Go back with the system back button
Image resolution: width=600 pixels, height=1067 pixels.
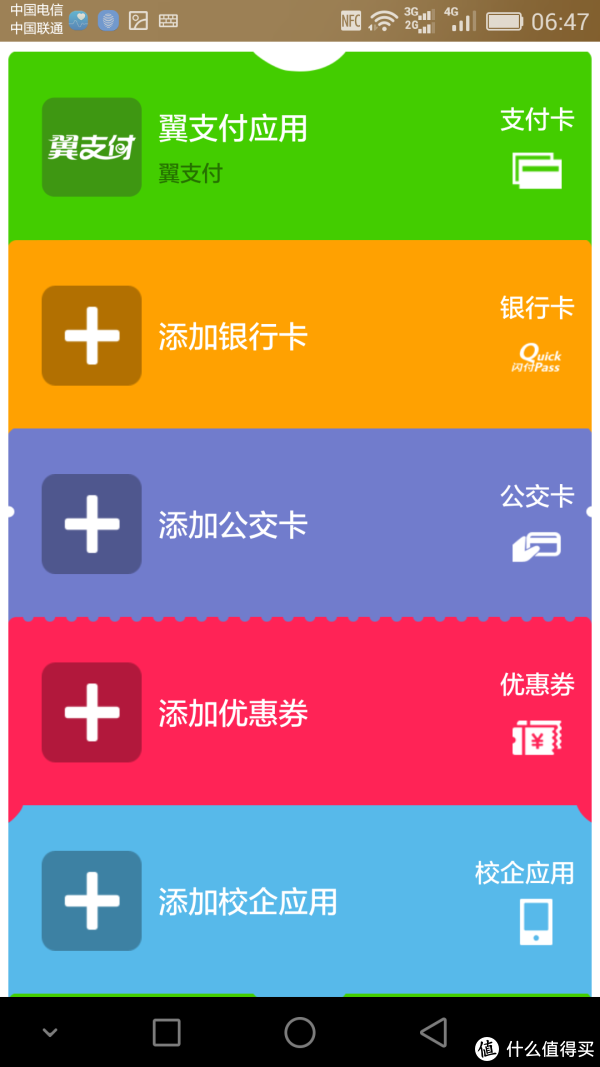pos(433,1032)
